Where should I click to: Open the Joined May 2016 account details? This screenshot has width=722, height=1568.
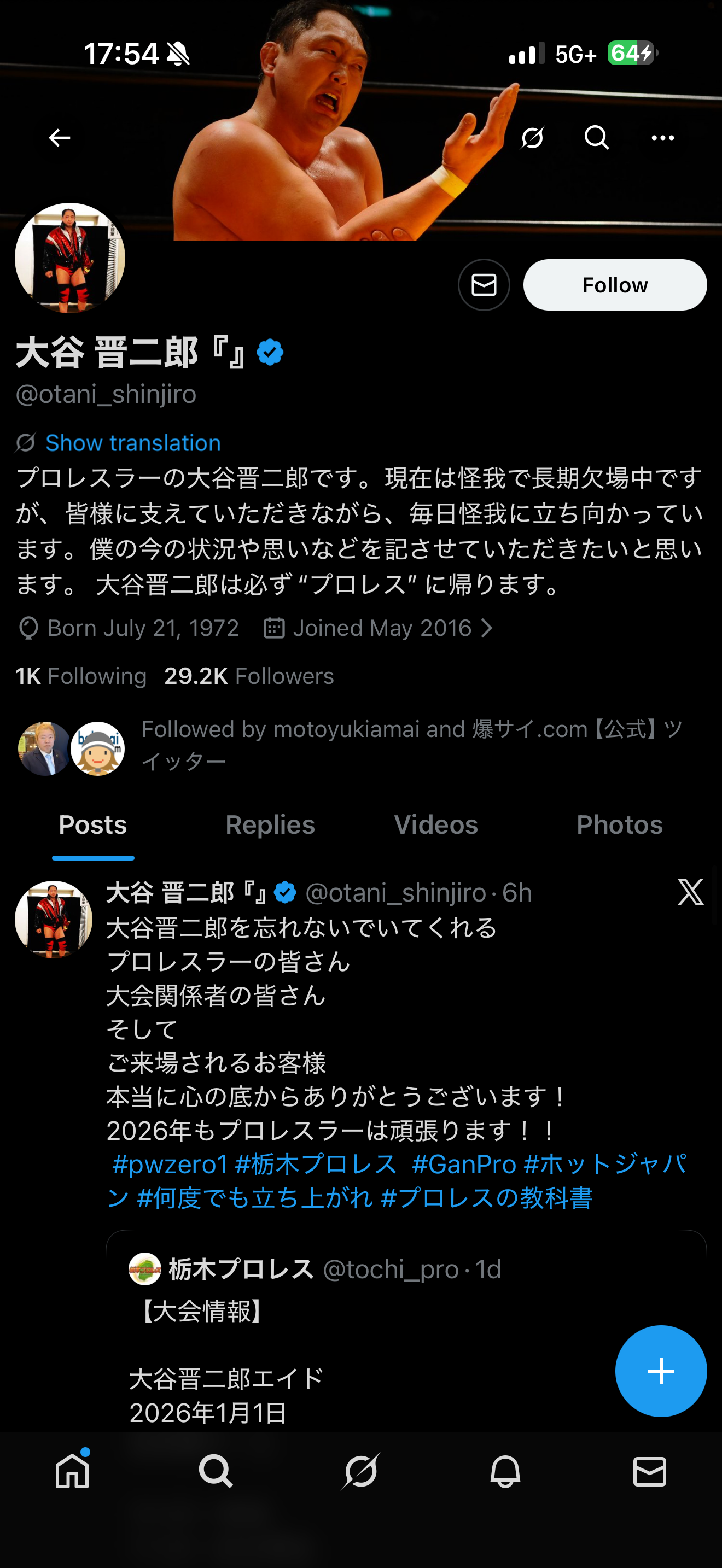click(382, 628)
